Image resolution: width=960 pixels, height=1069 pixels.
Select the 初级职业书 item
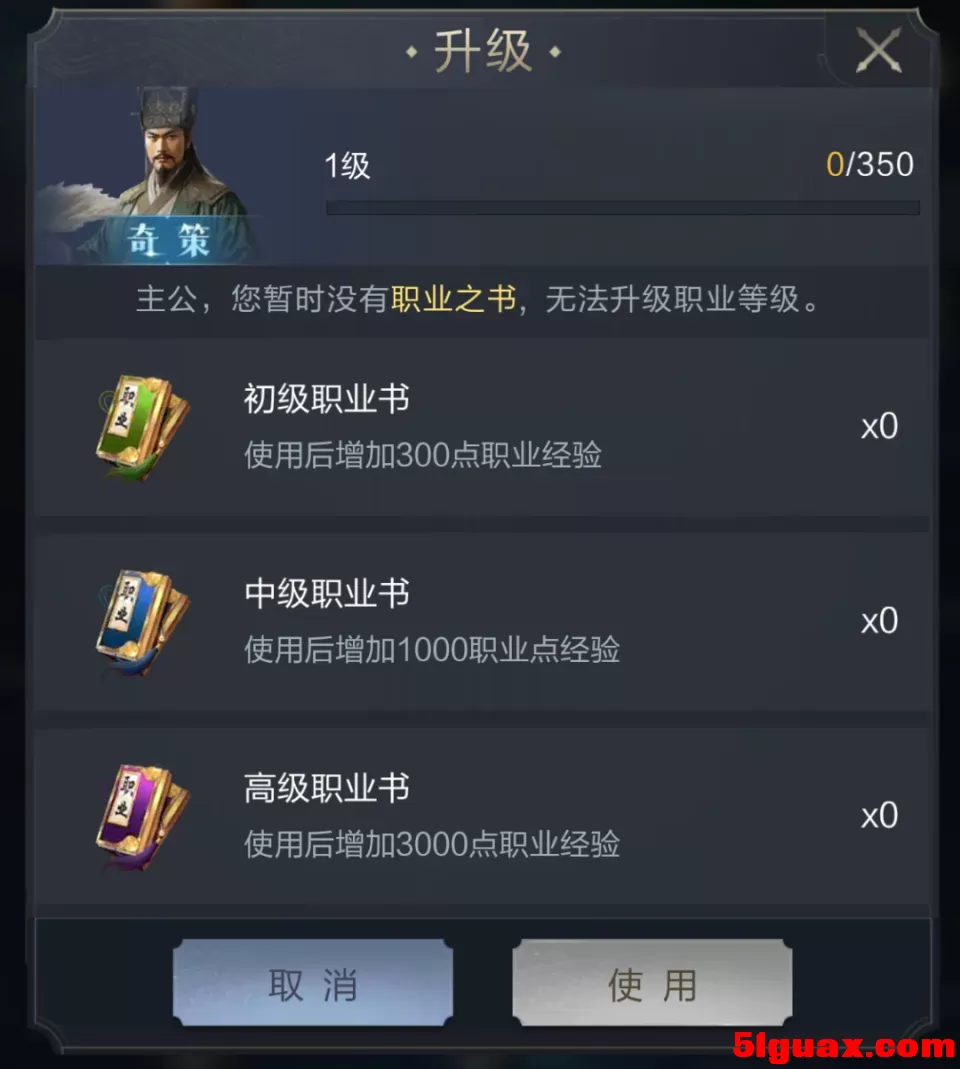click(482, 427)
